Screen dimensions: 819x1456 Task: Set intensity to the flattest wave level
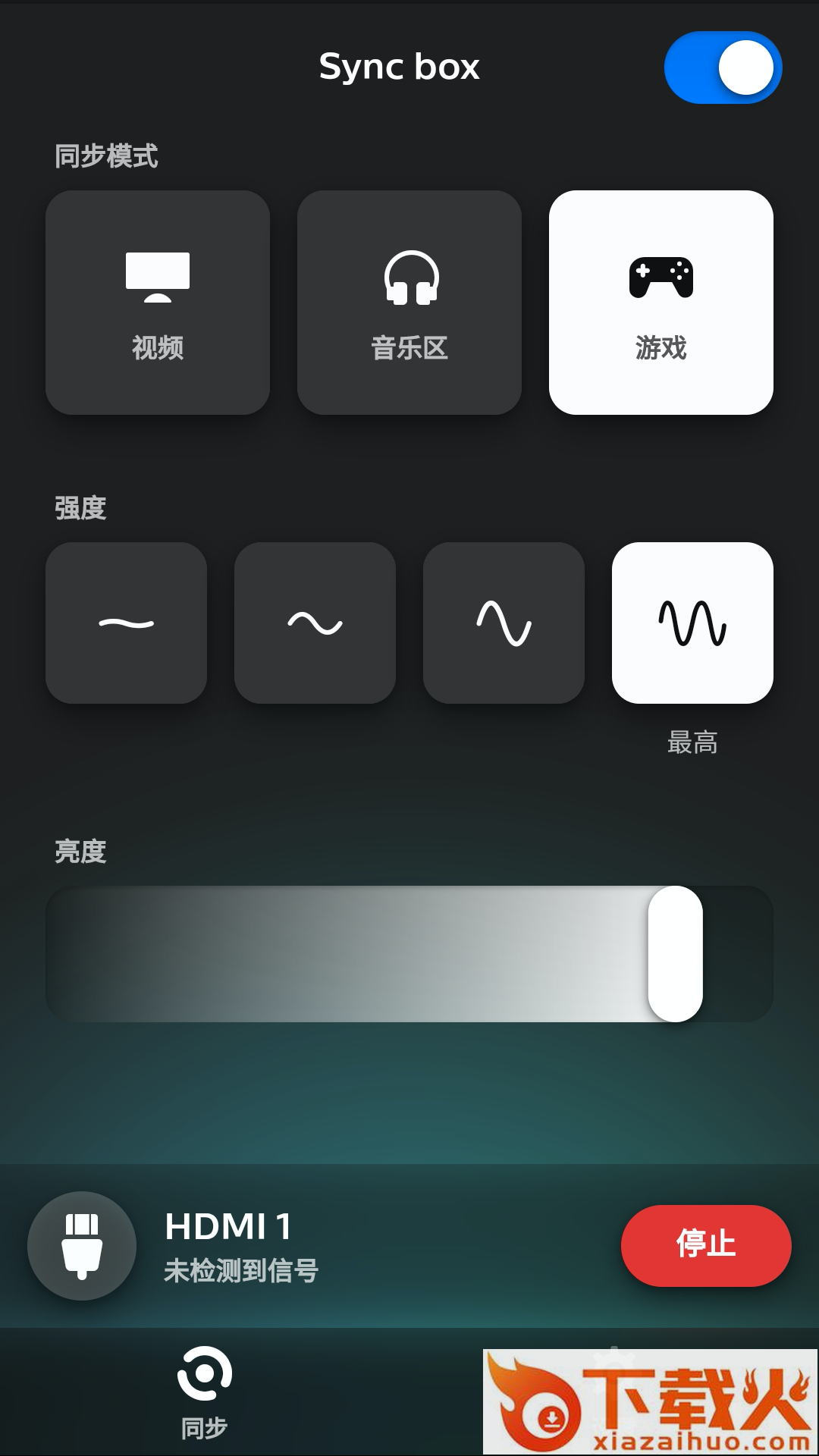(126, 623)
